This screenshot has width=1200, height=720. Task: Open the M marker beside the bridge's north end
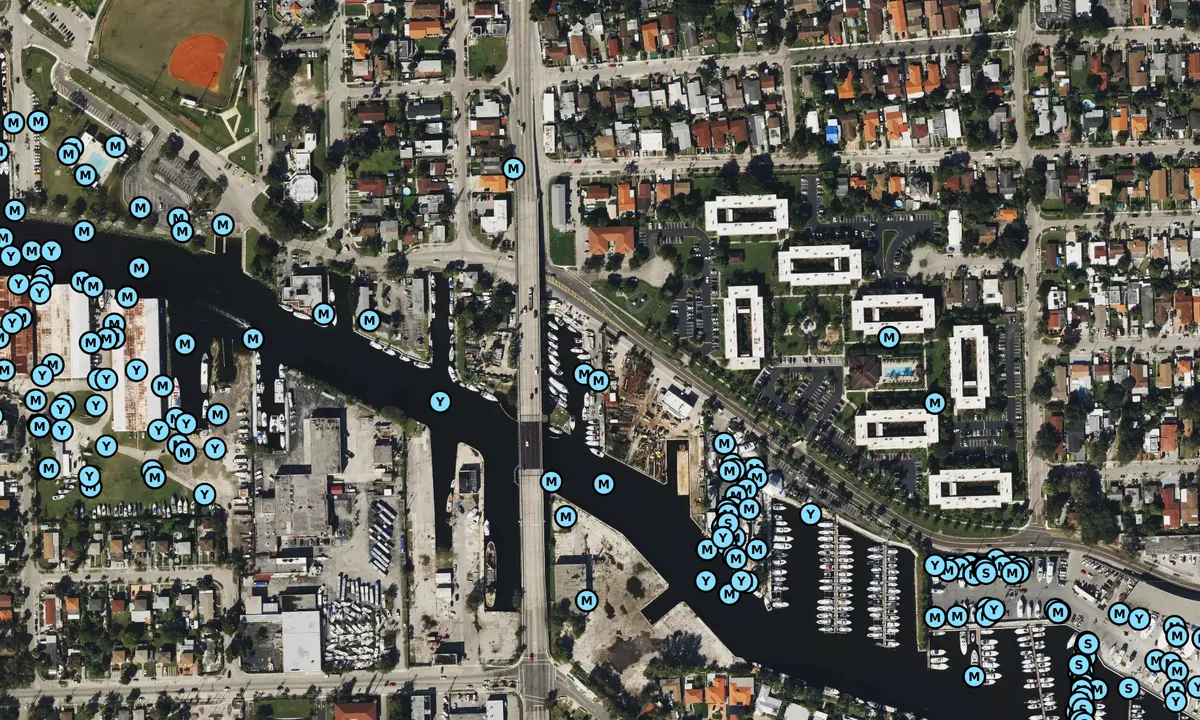coord(514,168)
